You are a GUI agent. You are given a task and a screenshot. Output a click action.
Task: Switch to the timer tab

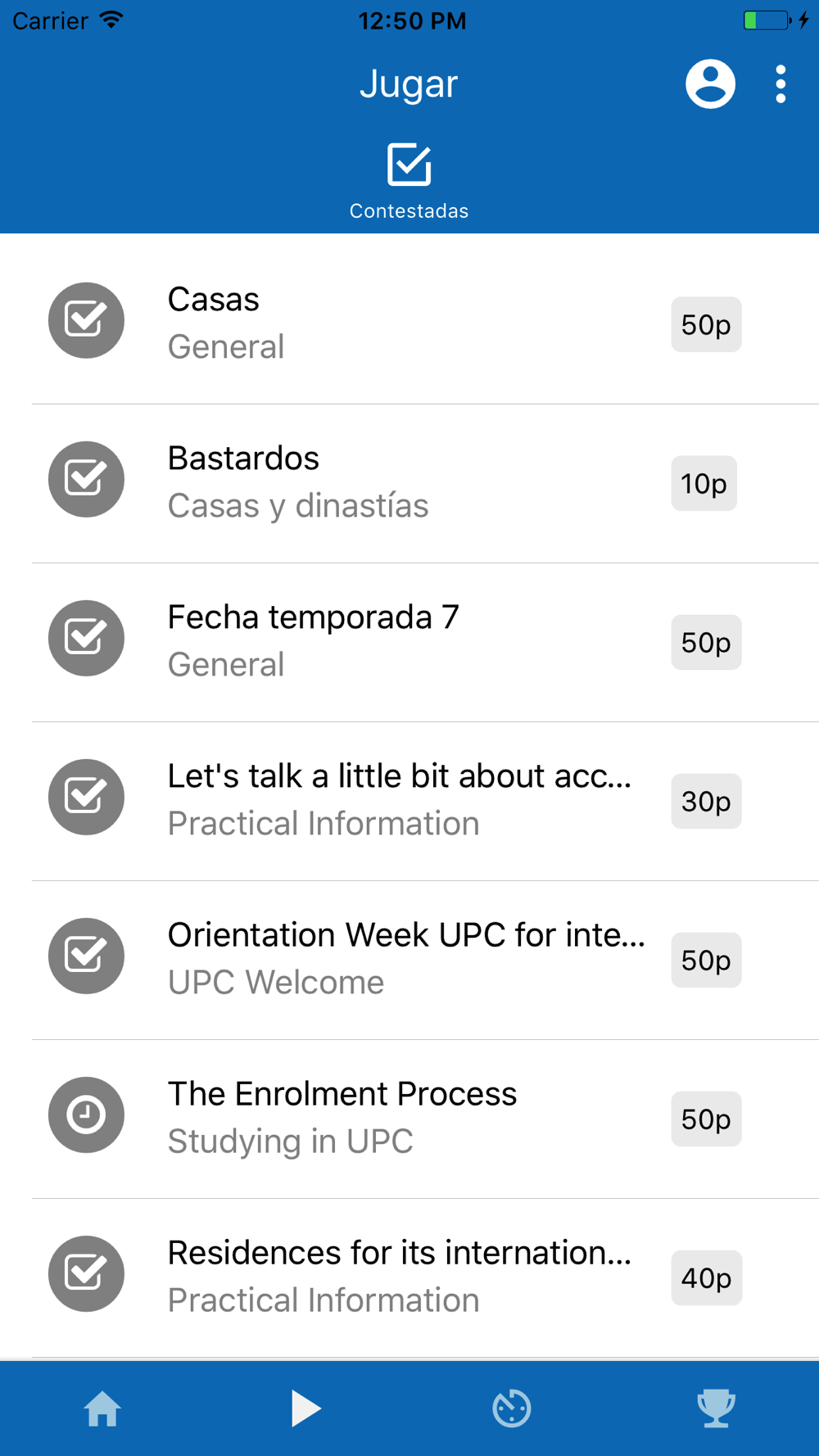tap(512, 1409)
